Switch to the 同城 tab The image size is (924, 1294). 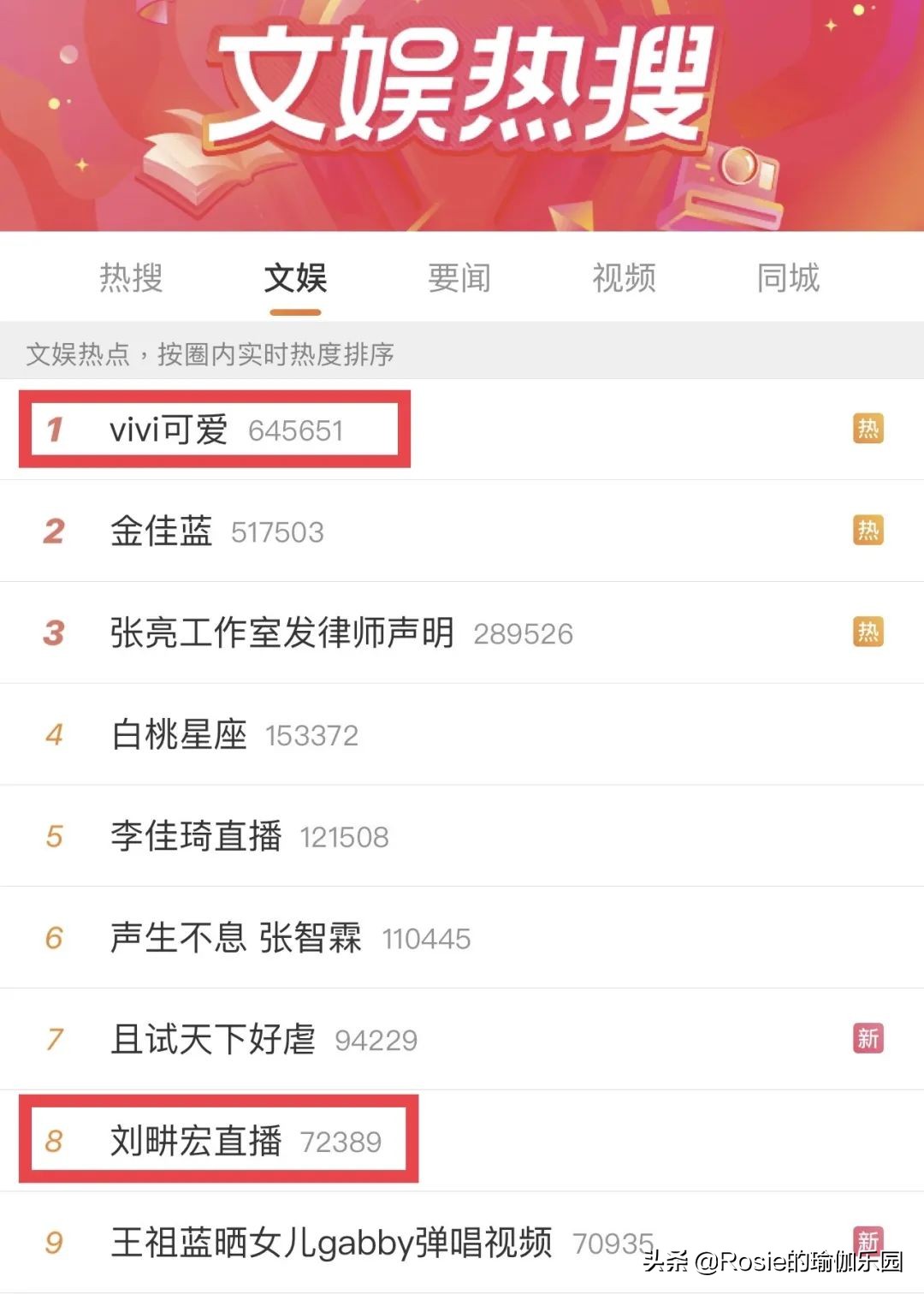click(x=788, y=278)
